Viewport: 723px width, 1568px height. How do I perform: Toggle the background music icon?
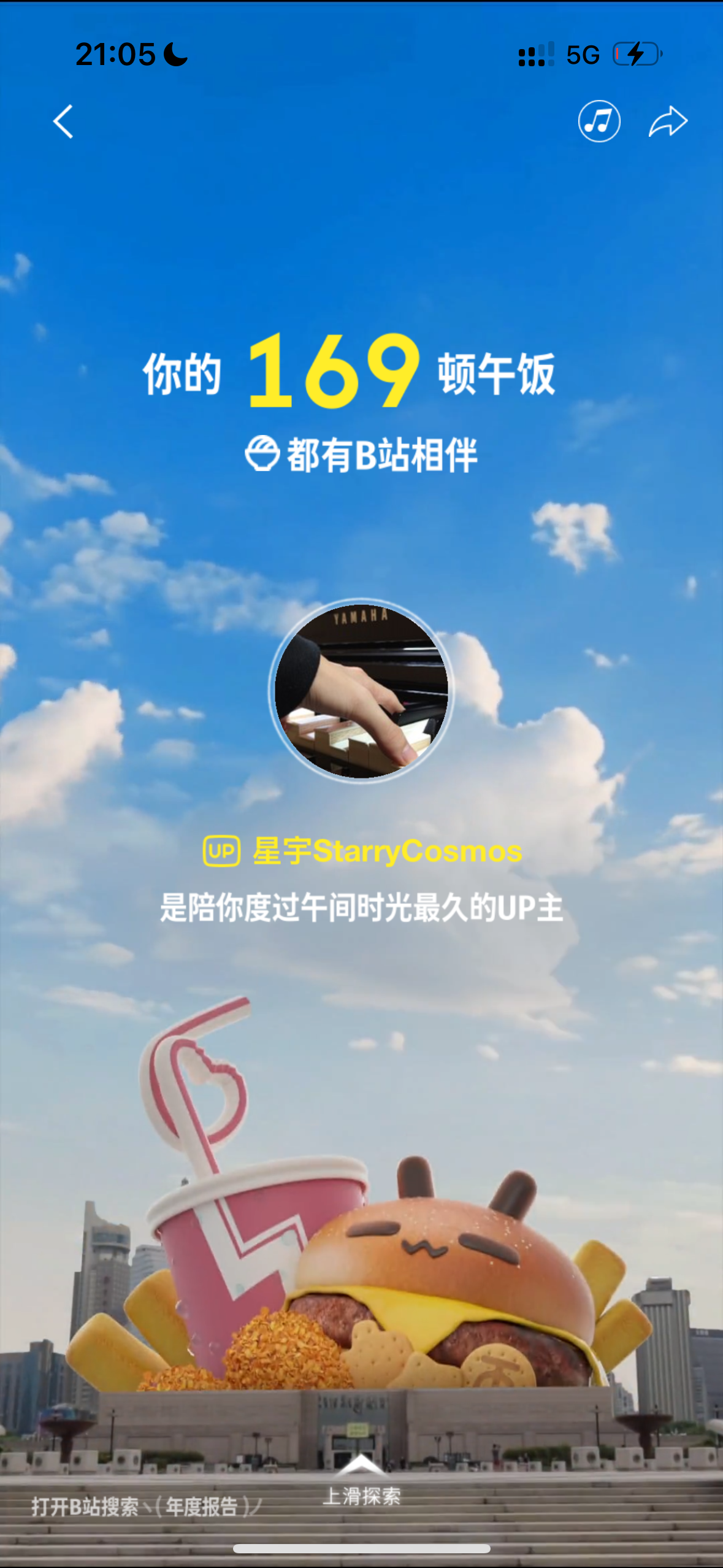coord(599,121)
